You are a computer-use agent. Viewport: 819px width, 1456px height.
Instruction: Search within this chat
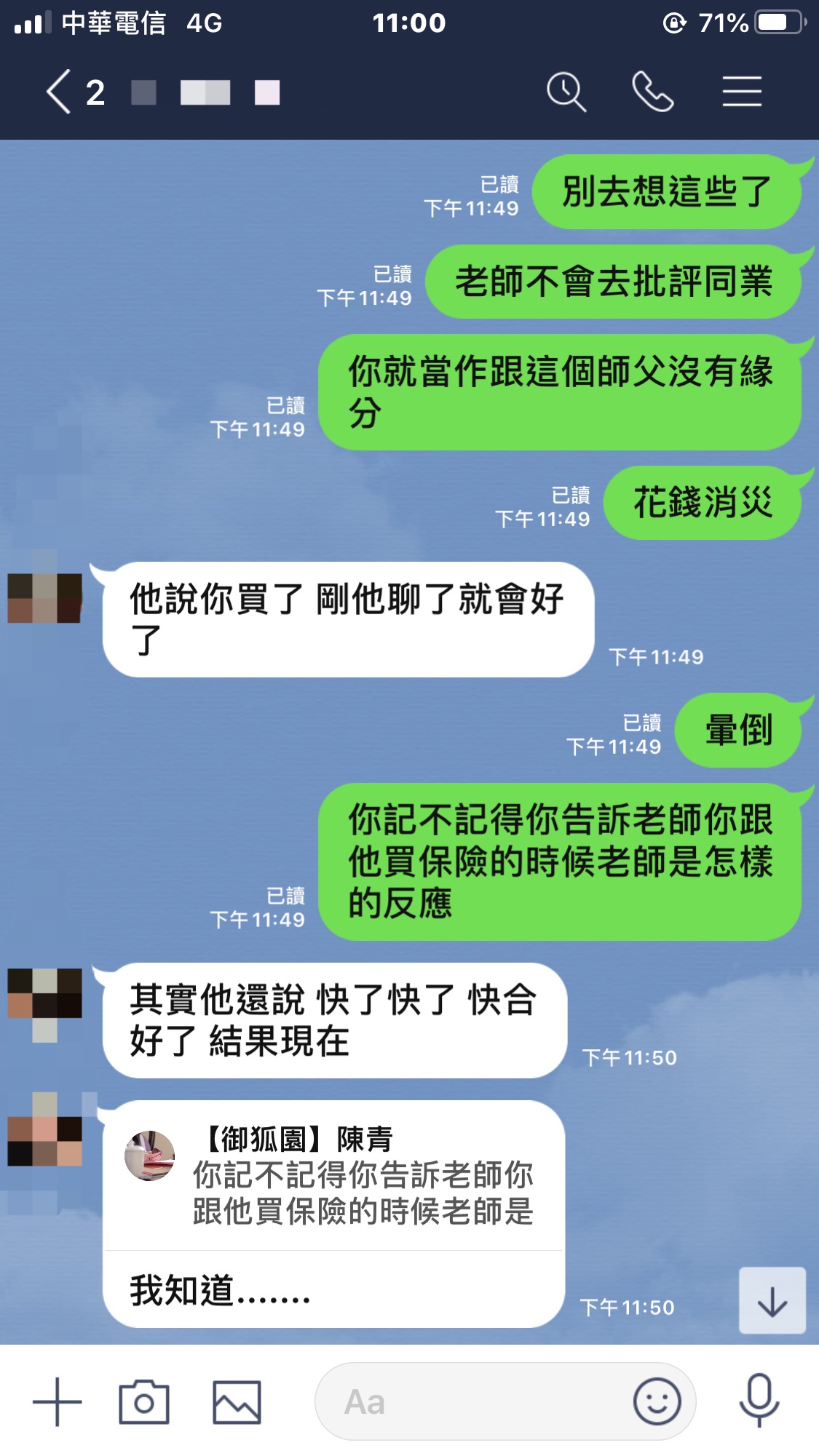point(566,92)
